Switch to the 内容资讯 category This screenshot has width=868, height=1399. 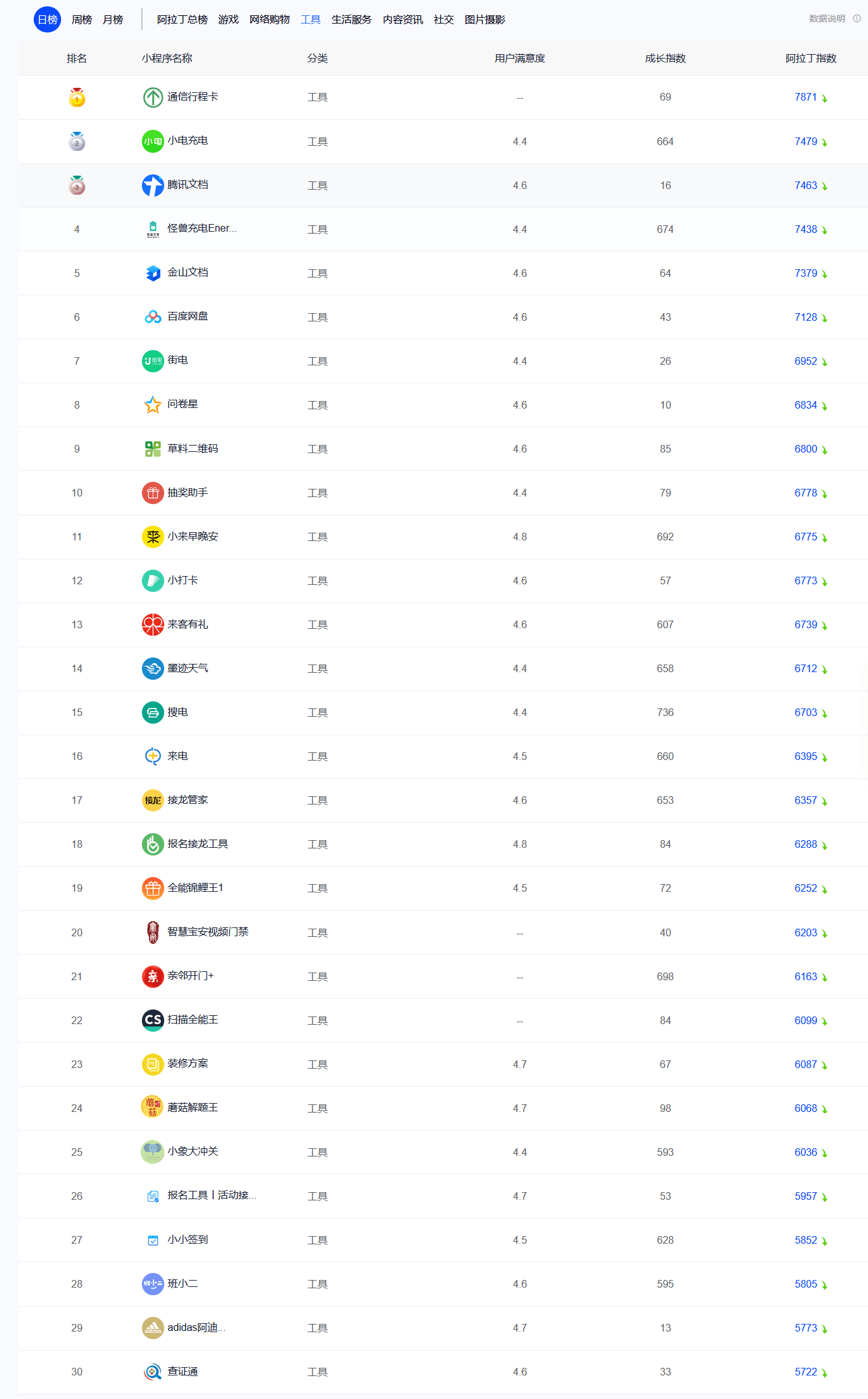403,20
